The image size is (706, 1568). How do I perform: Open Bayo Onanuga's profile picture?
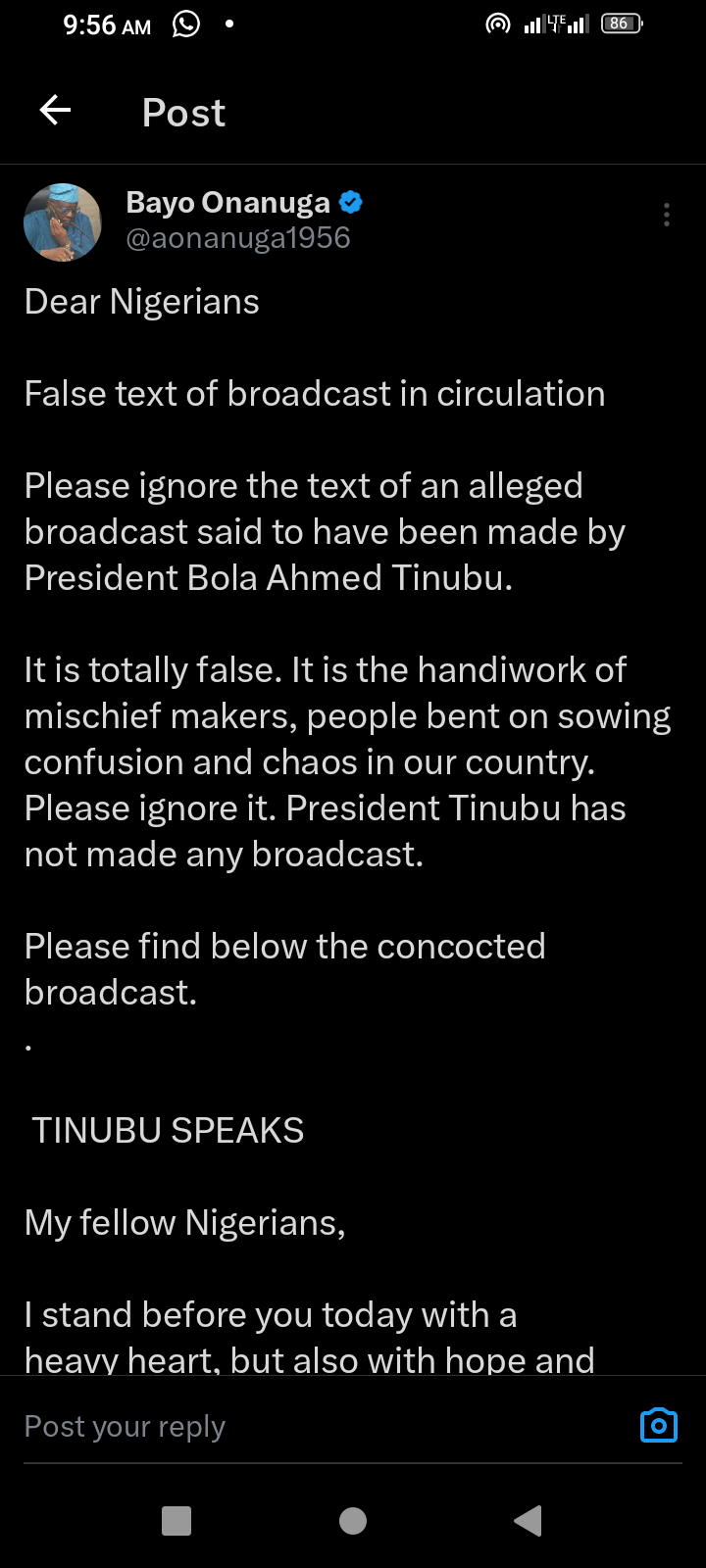(x=63, y=222)
